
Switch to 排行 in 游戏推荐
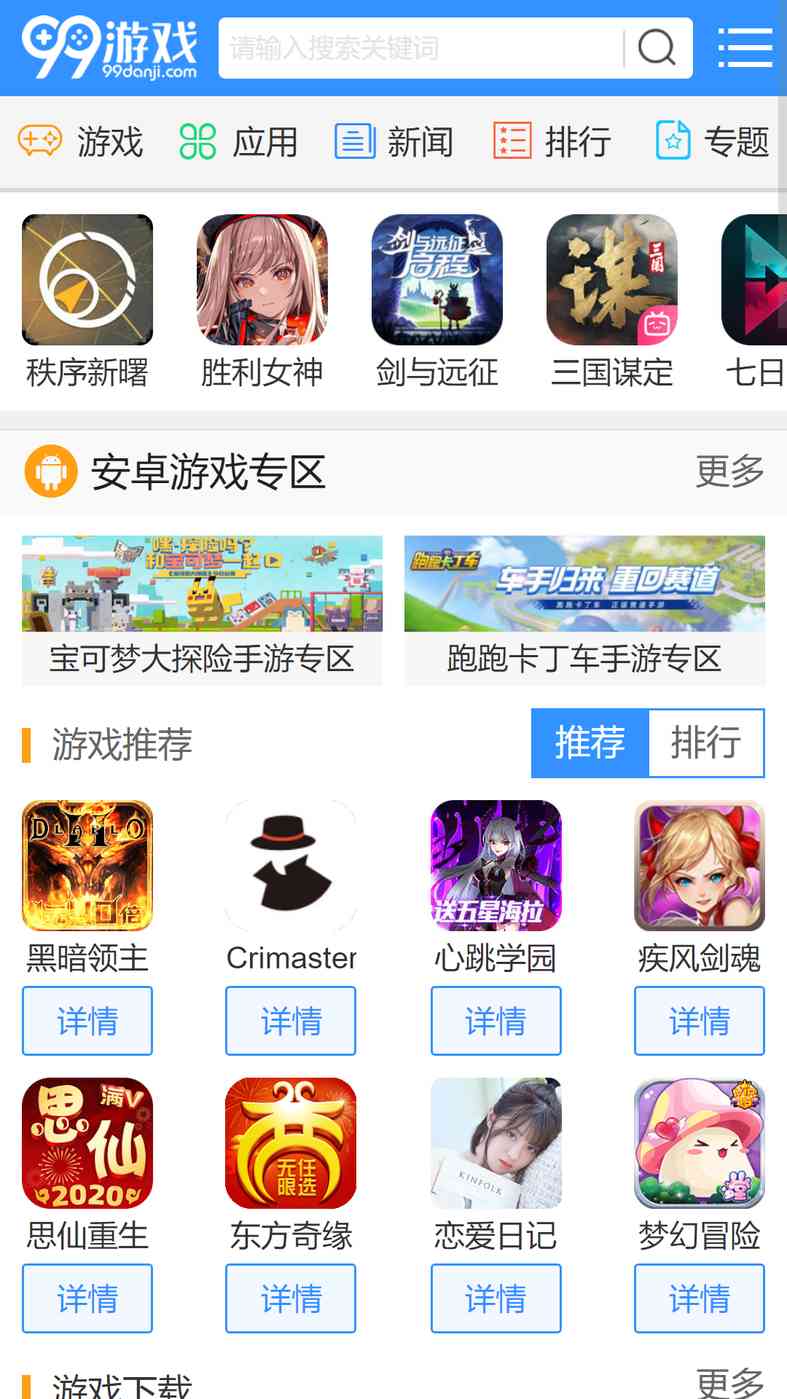[x=706, y=743]
